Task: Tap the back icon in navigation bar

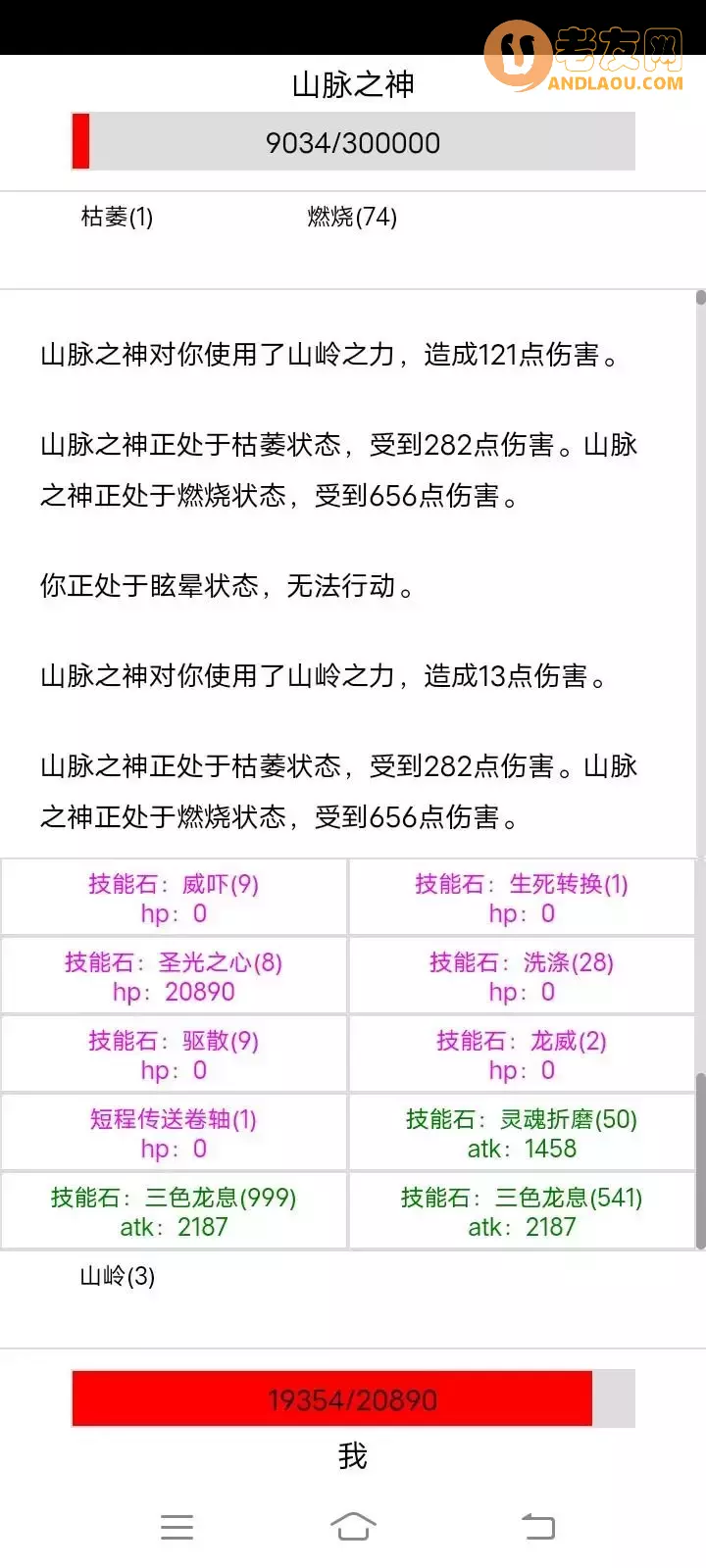Action: tap(536, 1526)
